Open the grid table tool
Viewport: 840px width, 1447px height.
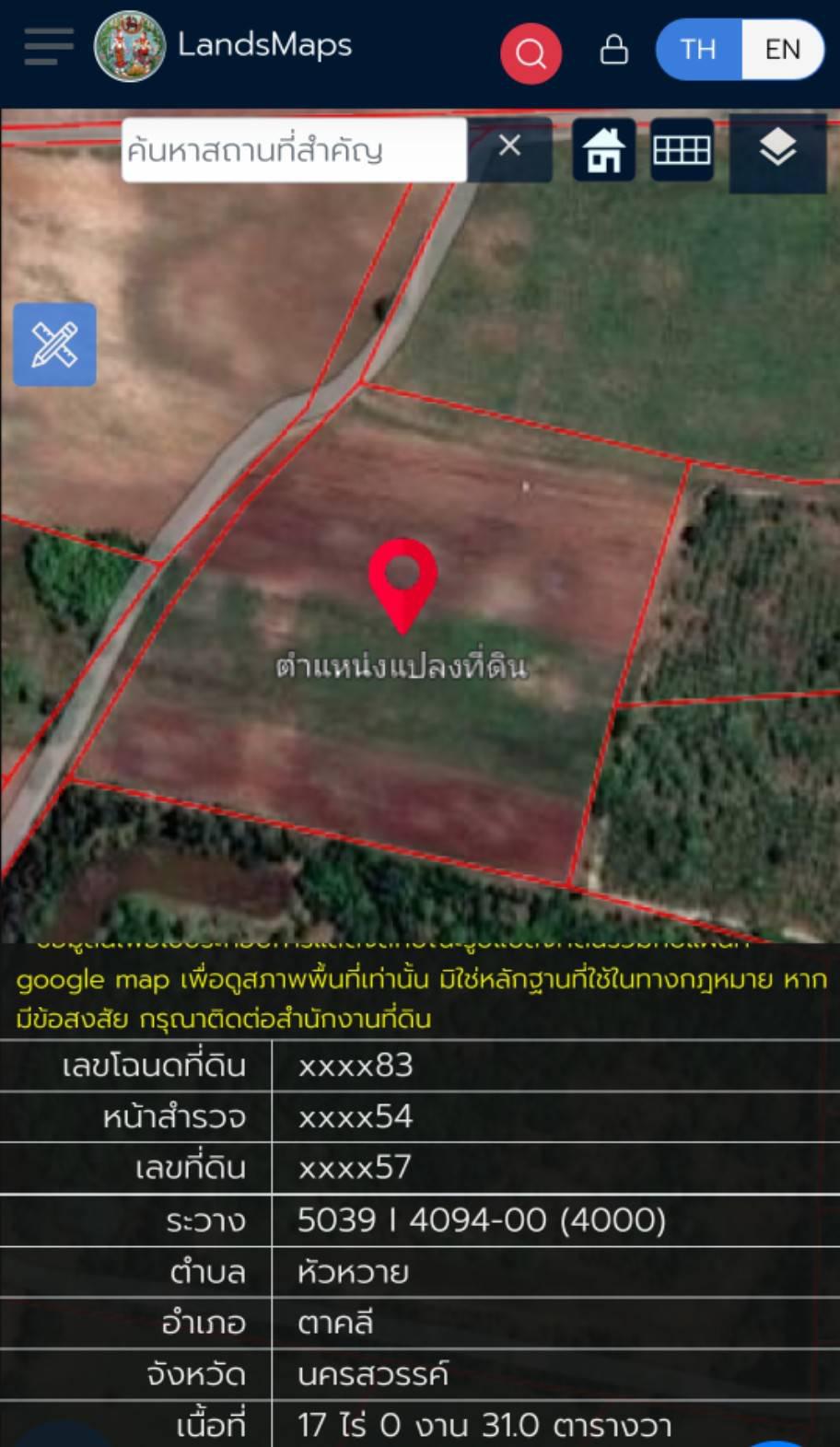pyautogui.click(x=682, y=149)
